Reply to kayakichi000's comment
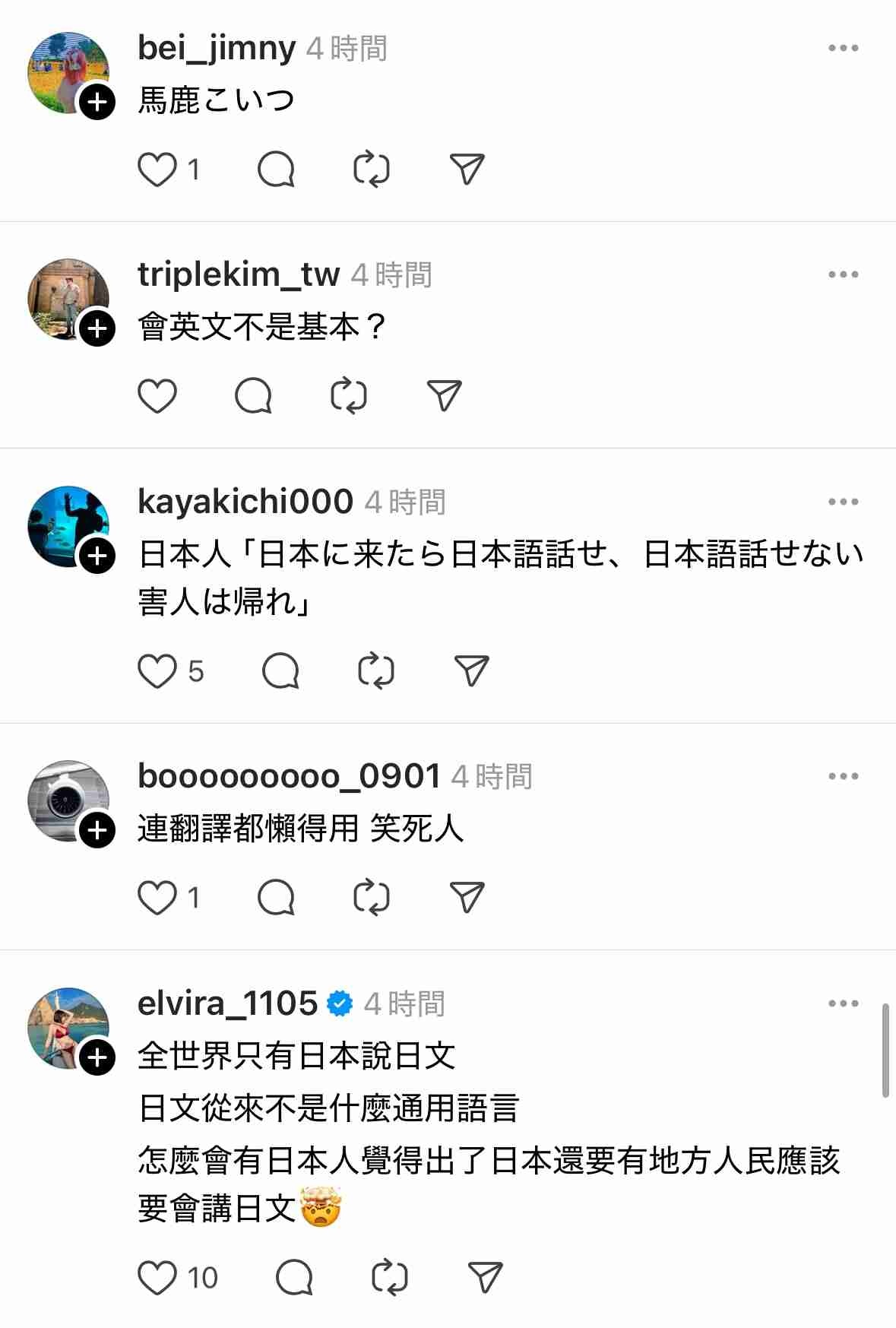 [x=280, y=671]
